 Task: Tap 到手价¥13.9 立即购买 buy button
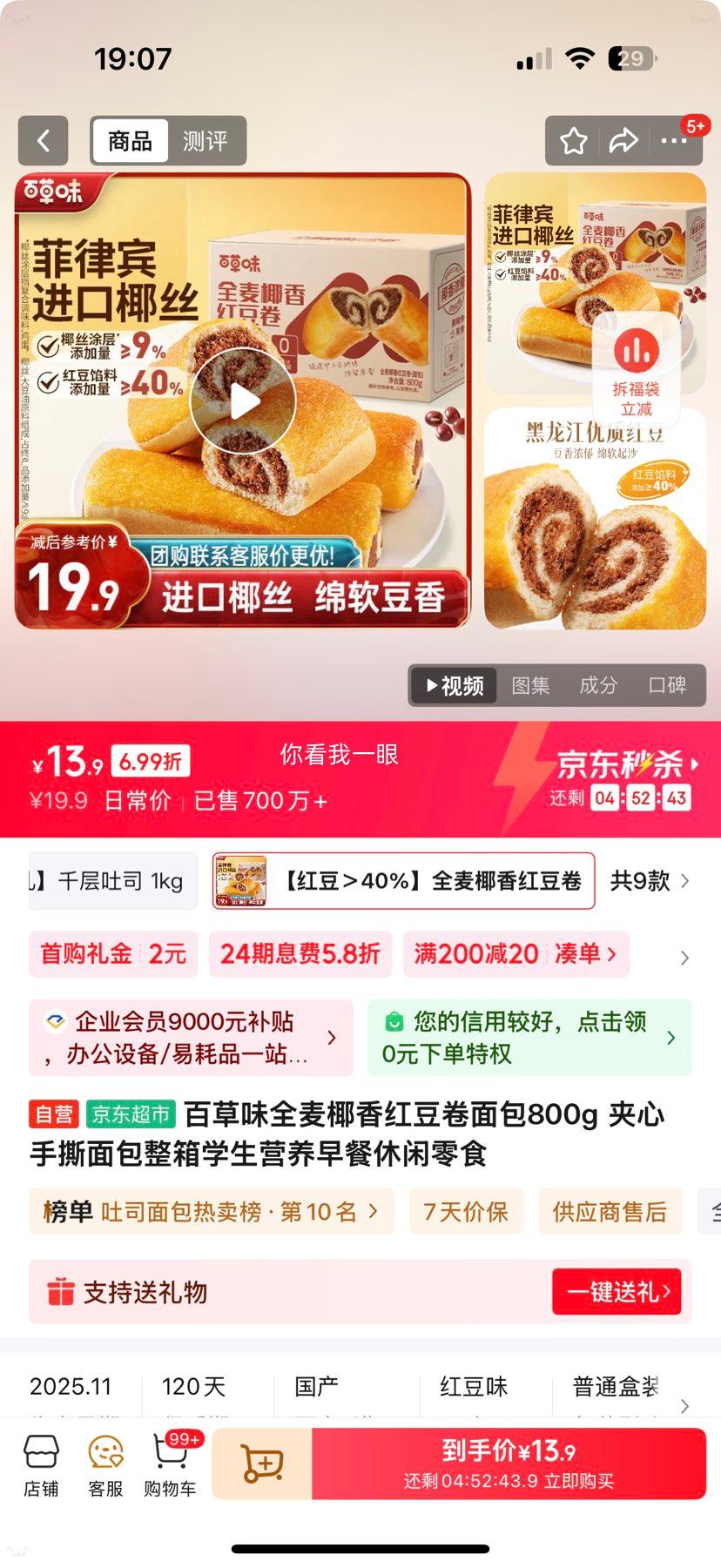512,1464
